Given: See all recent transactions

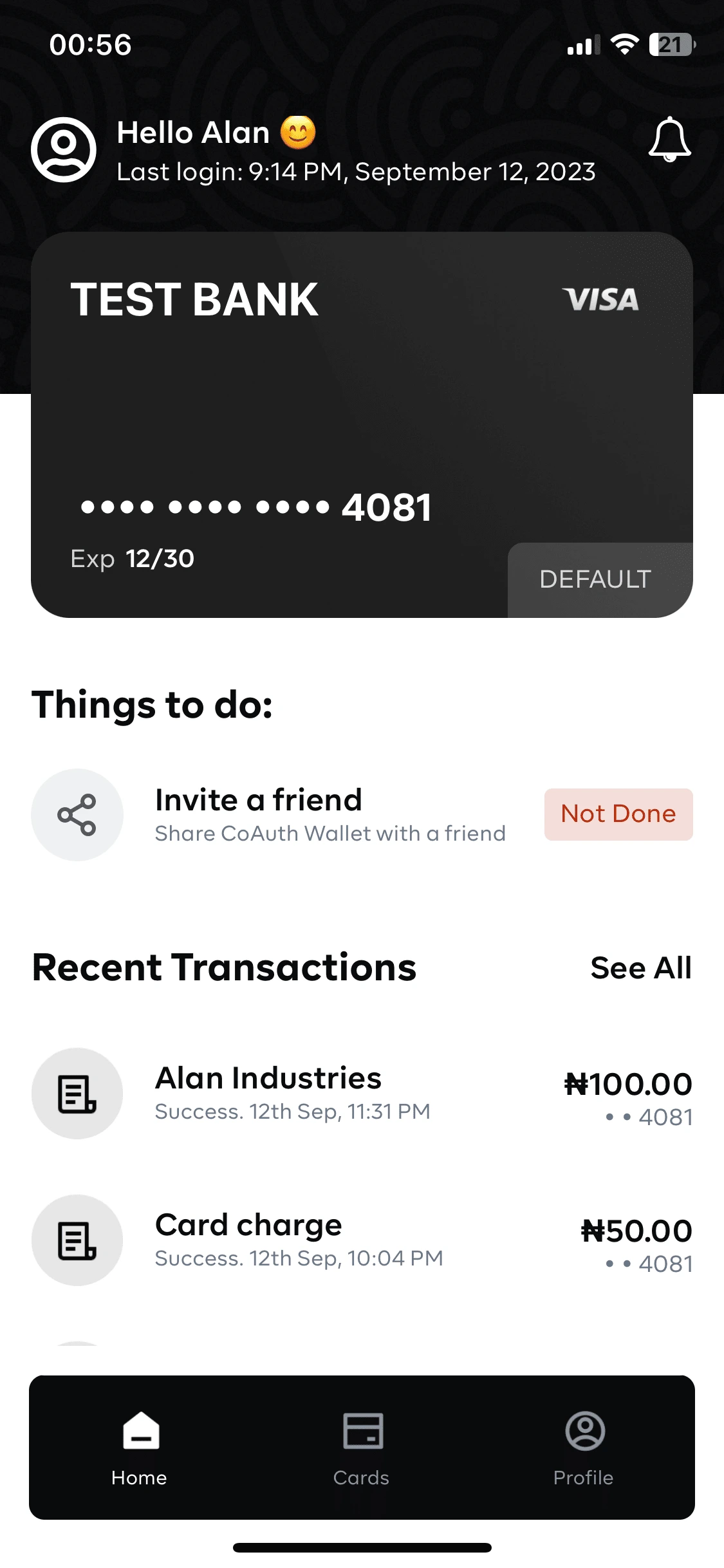Looking at the screenshot, I should 640,968.
